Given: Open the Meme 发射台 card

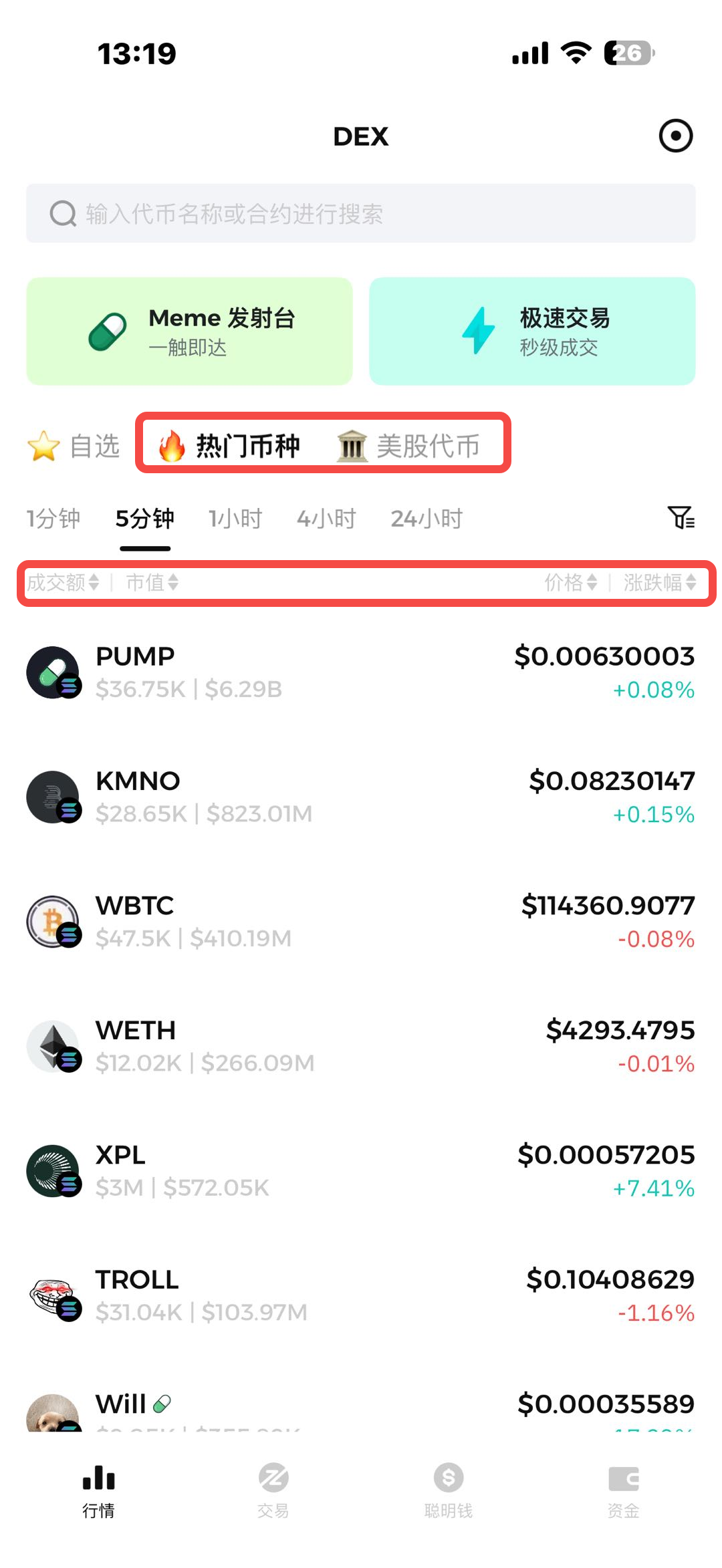Looking at the screenshot, I should click(189, 332).
